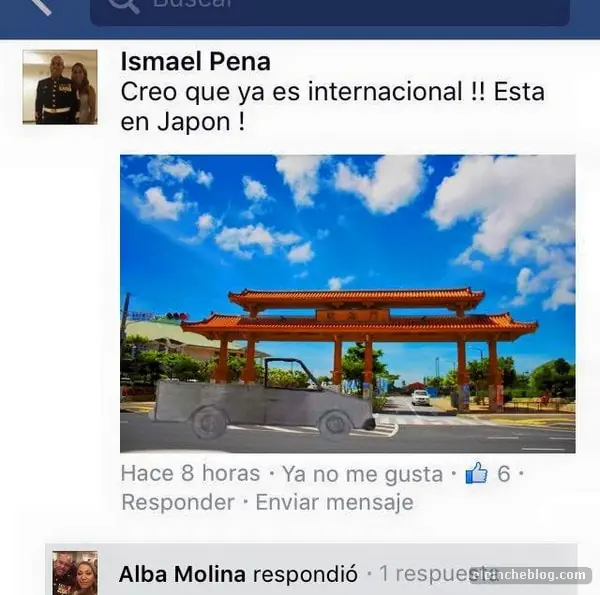
Task: Open Ismael Pena's profile by name
Action: pyautogui.click(x=195, y=61)
